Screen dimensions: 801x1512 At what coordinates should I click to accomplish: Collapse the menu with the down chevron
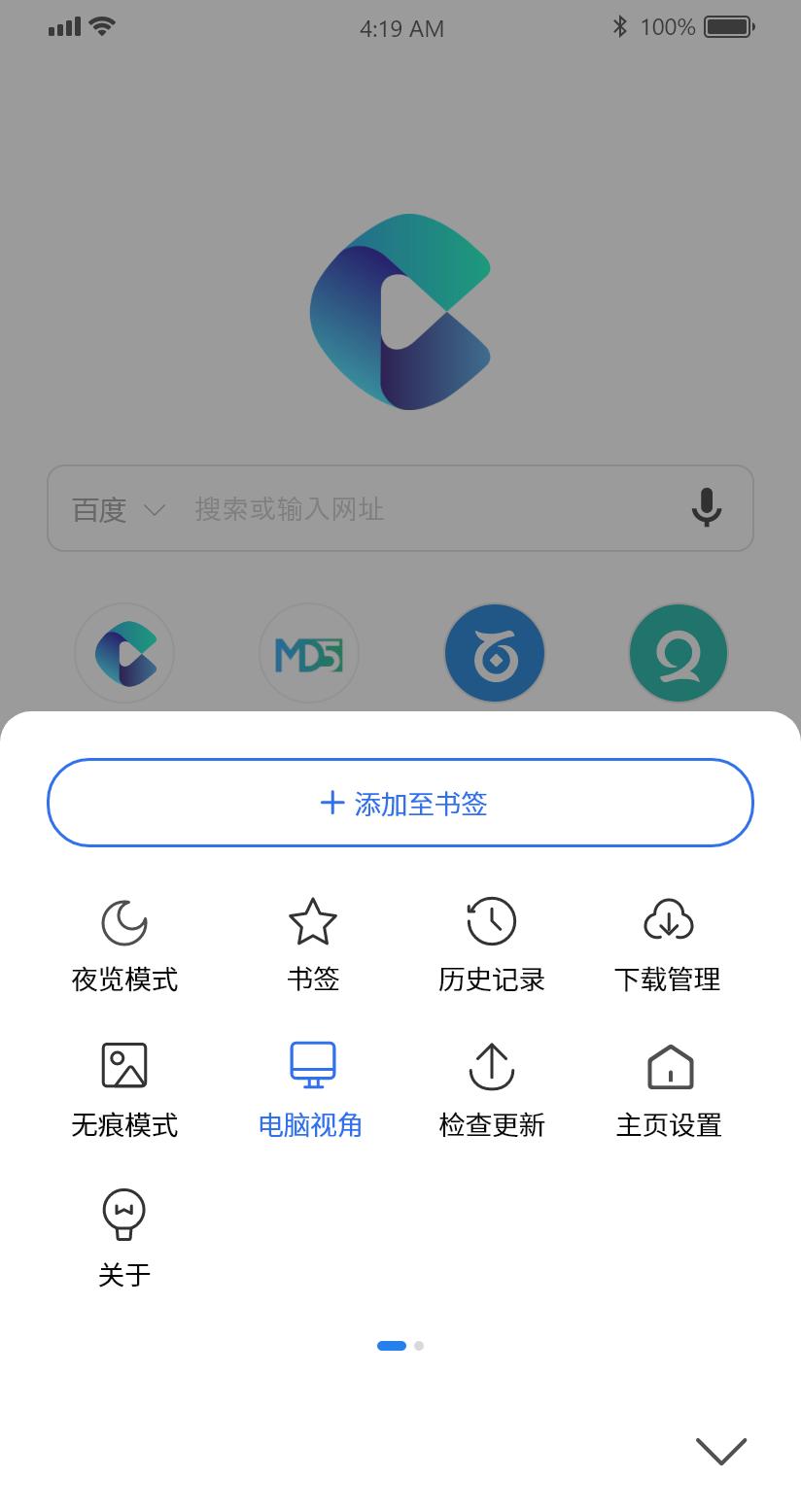click(x=720, y=1450)
